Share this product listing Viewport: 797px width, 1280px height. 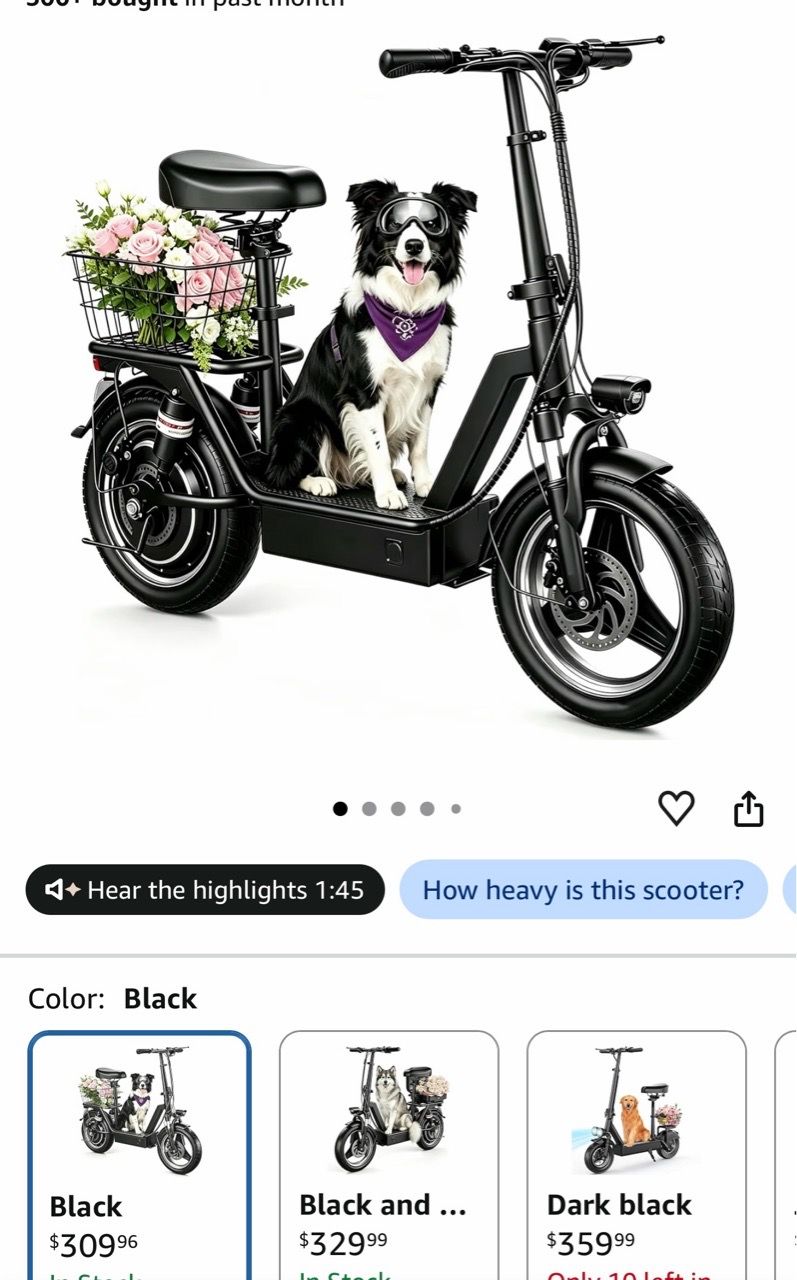click(749, 808)
